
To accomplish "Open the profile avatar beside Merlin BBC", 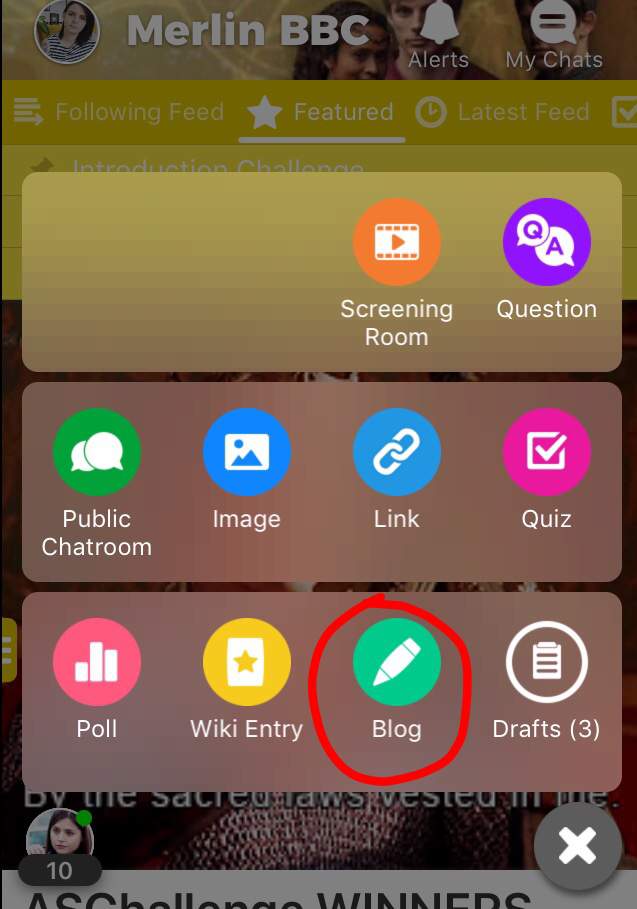I will [66, 32].
